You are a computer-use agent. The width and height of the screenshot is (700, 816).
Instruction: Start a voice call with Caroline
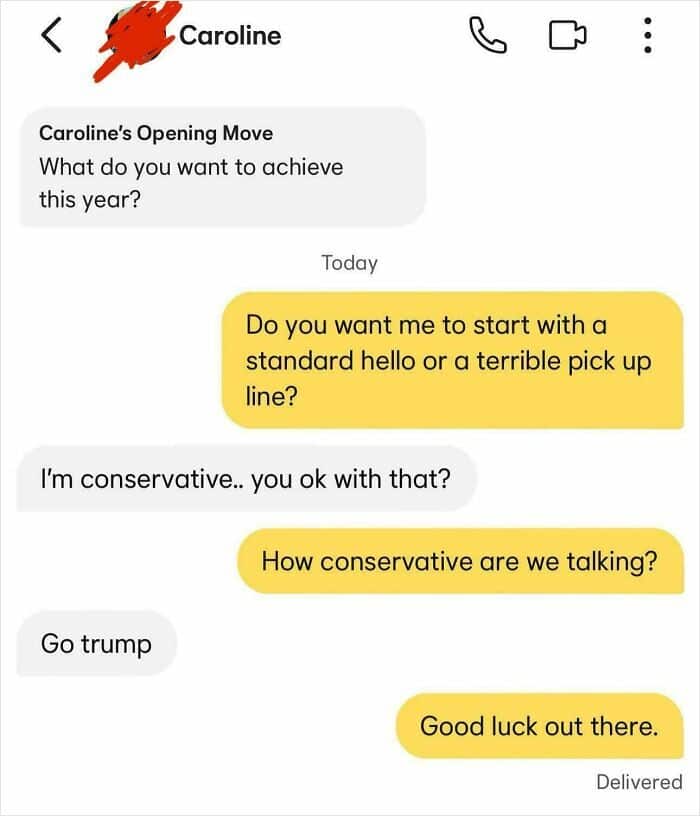tap(487, 37)
